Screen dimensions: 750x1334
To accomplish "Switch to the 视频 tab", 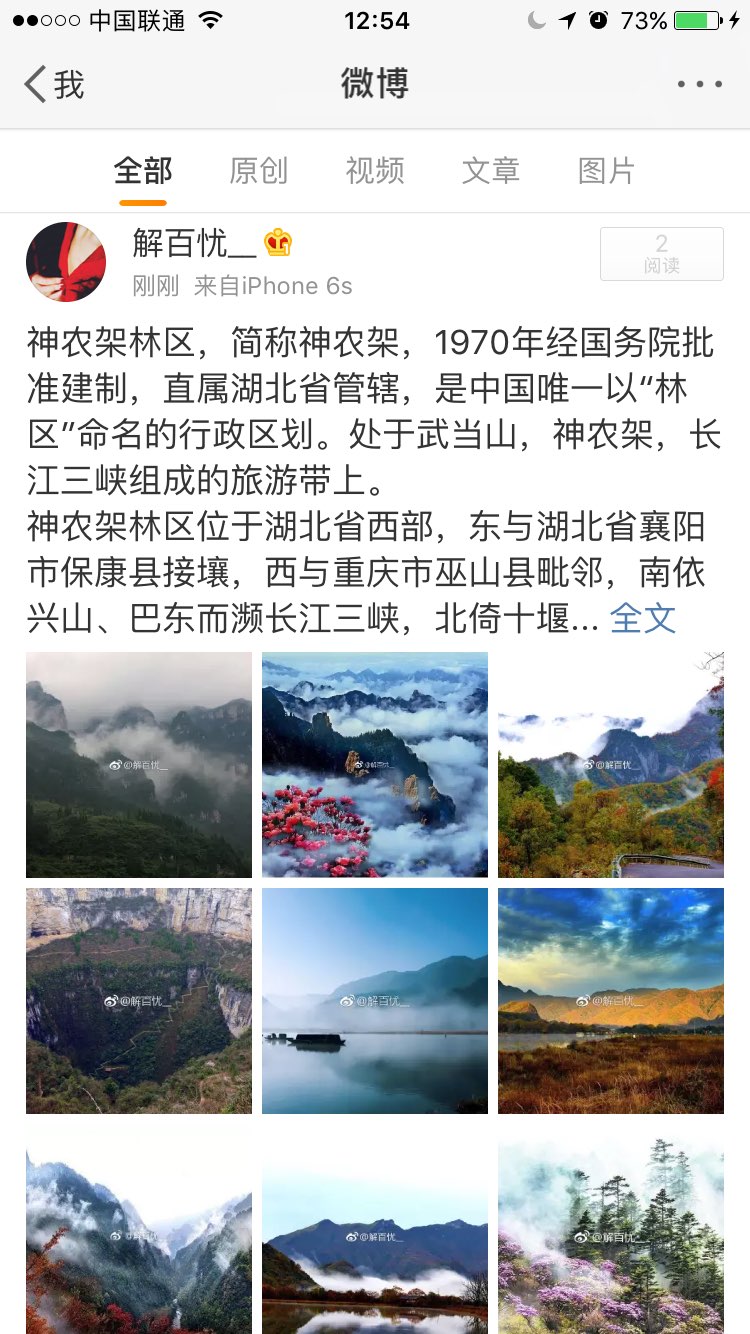I will (x=375, y=171).
